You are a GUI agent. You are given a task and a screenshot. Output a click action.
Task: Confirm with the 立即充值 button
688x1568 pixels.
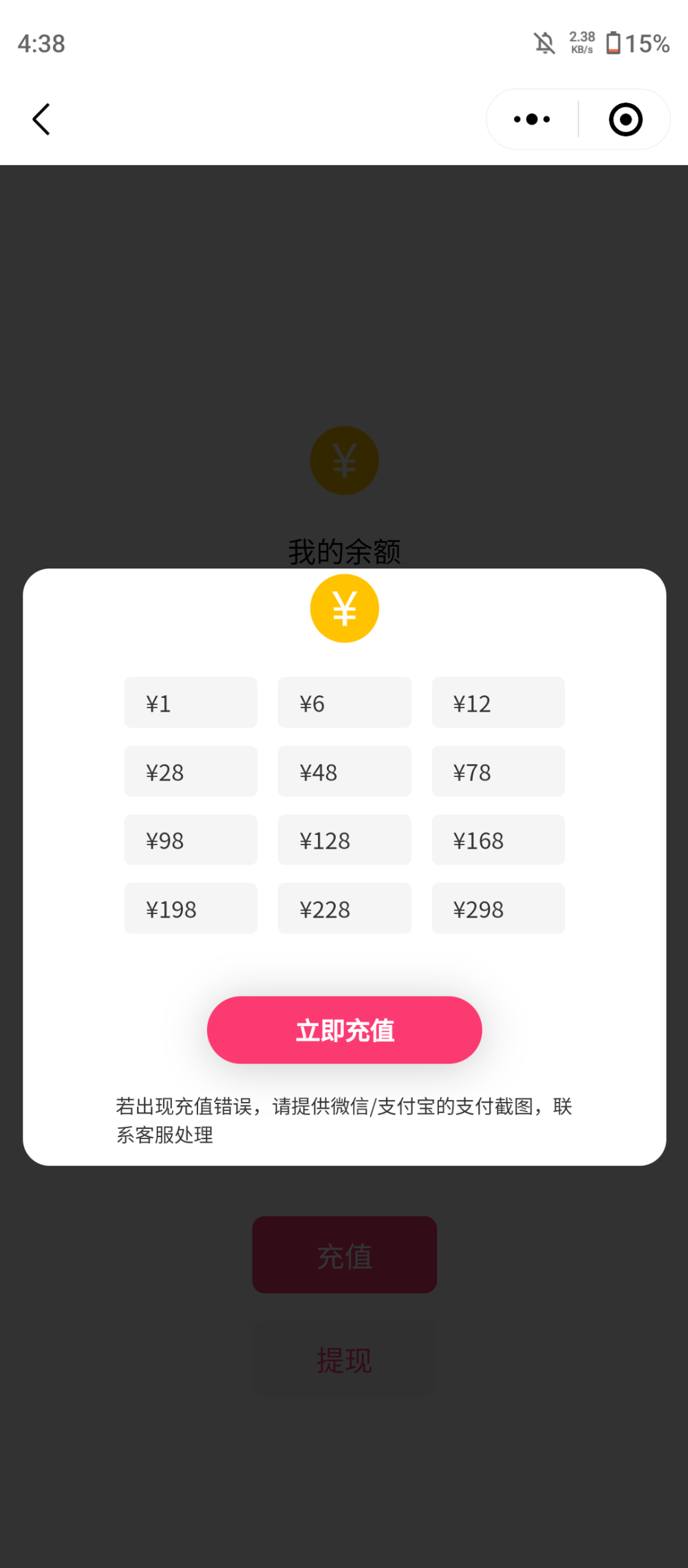[344, 1030]
